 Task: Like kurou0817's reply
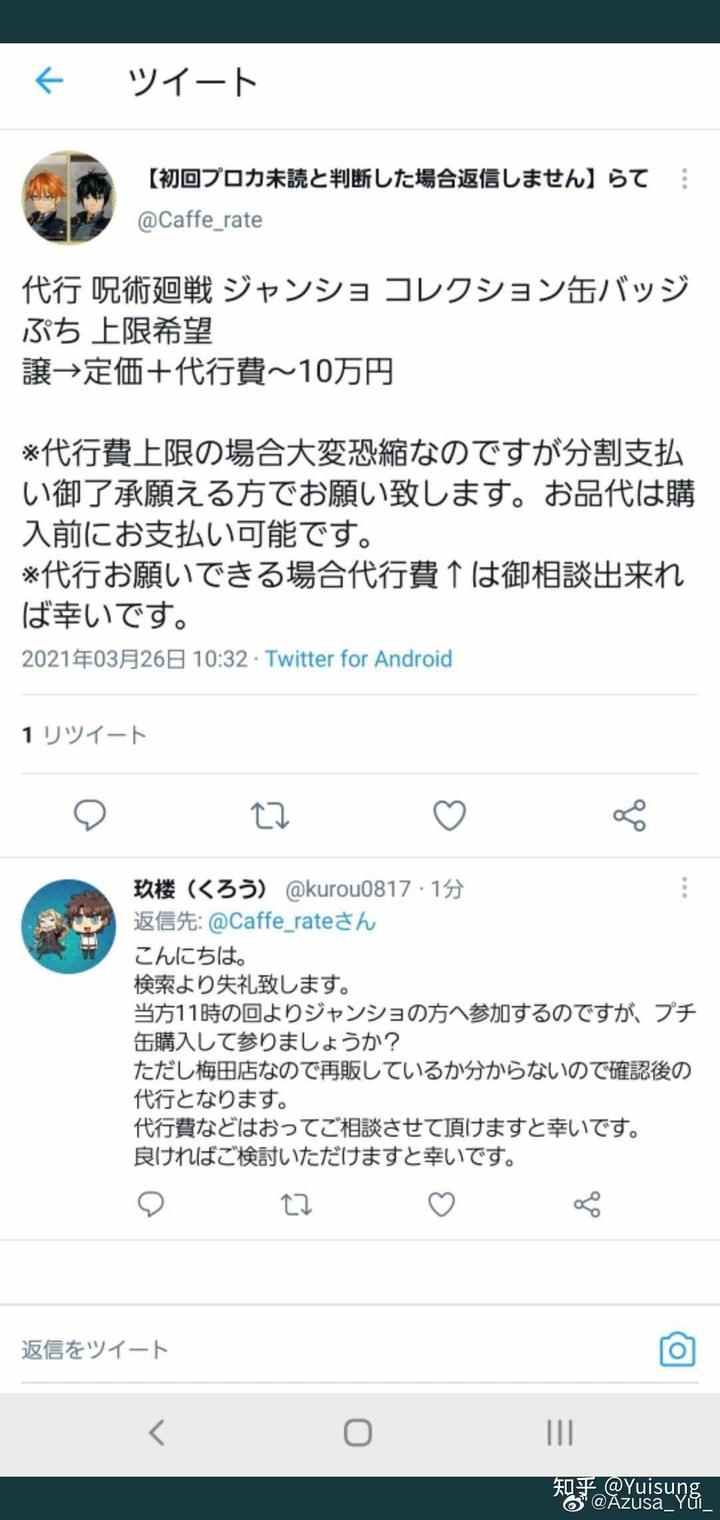[x=442, y=1204]
